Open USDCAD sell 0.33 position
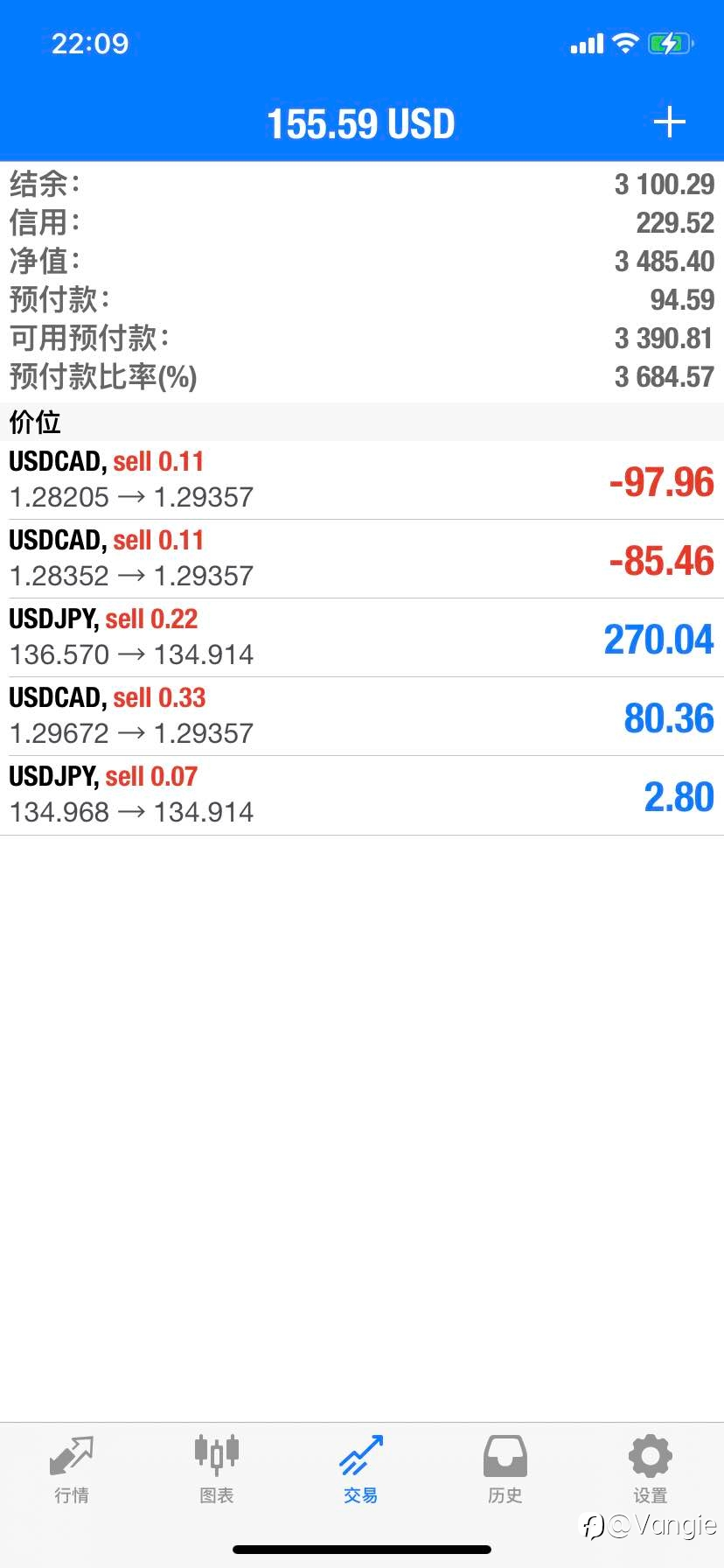The height and width of the screenshot is (1568, 724). pos(362,717)
